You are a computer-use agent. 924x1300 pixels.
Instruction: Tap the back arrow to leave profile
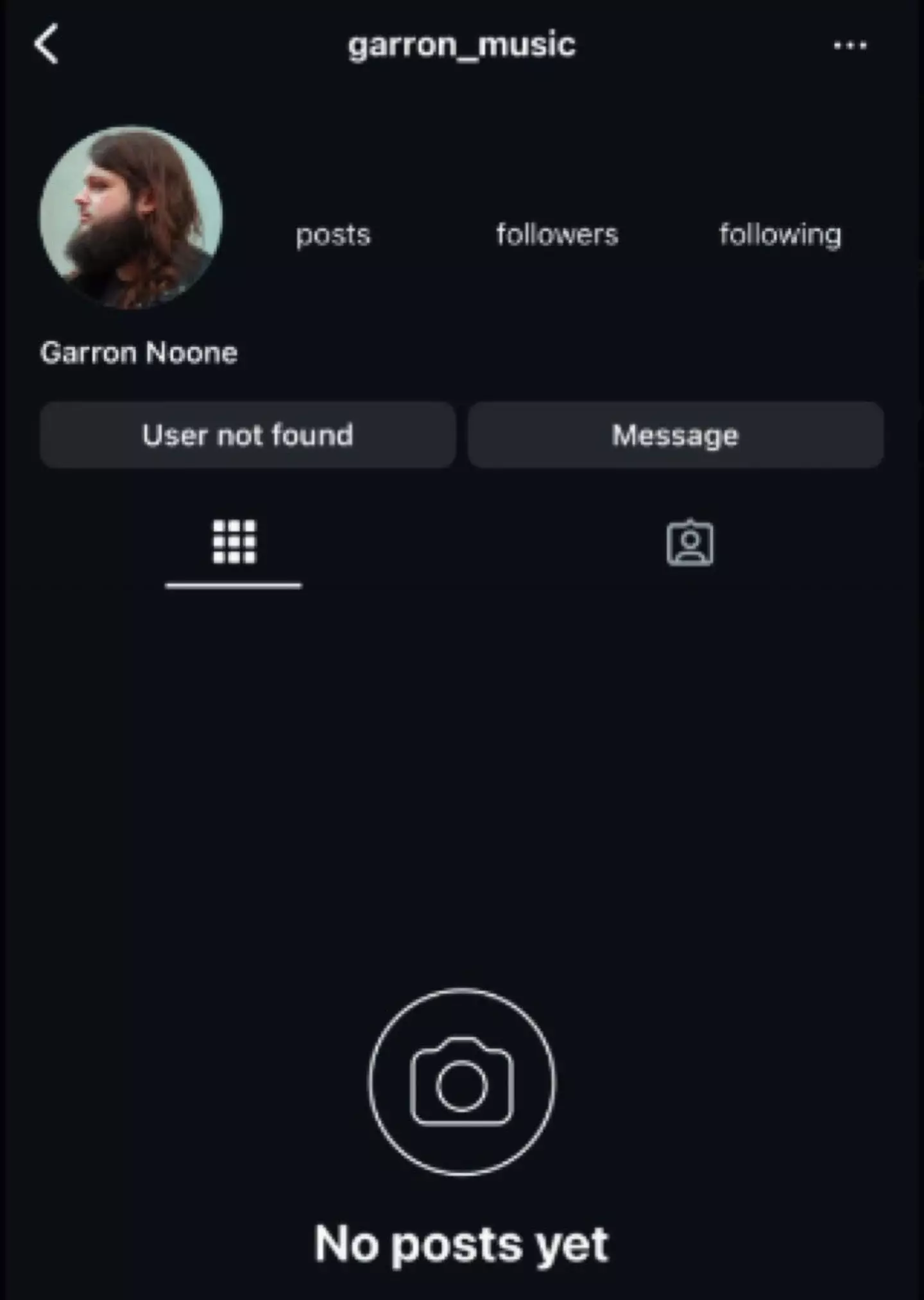click(46, 45)
